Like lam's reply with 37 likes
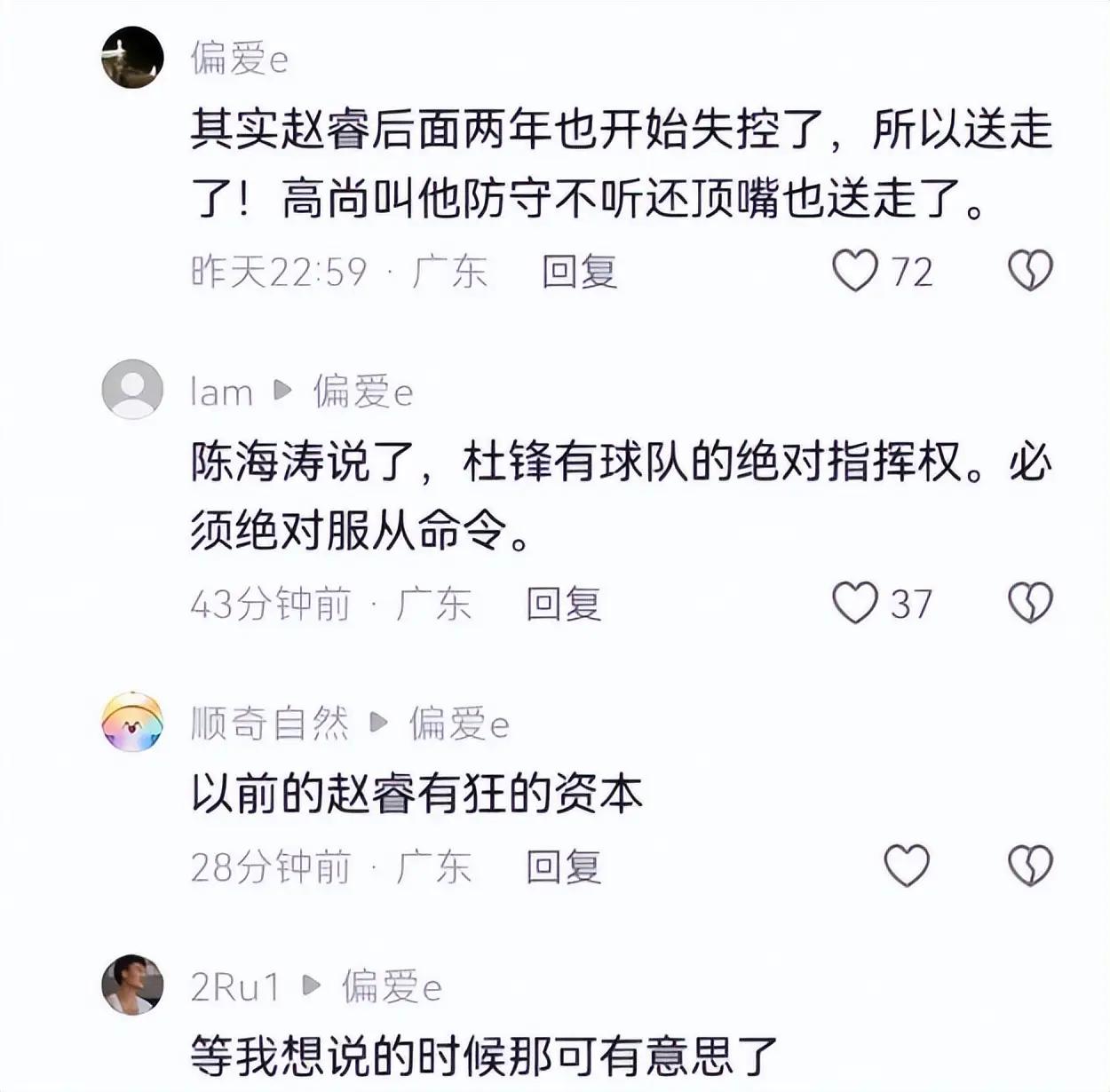 (855, 604)
